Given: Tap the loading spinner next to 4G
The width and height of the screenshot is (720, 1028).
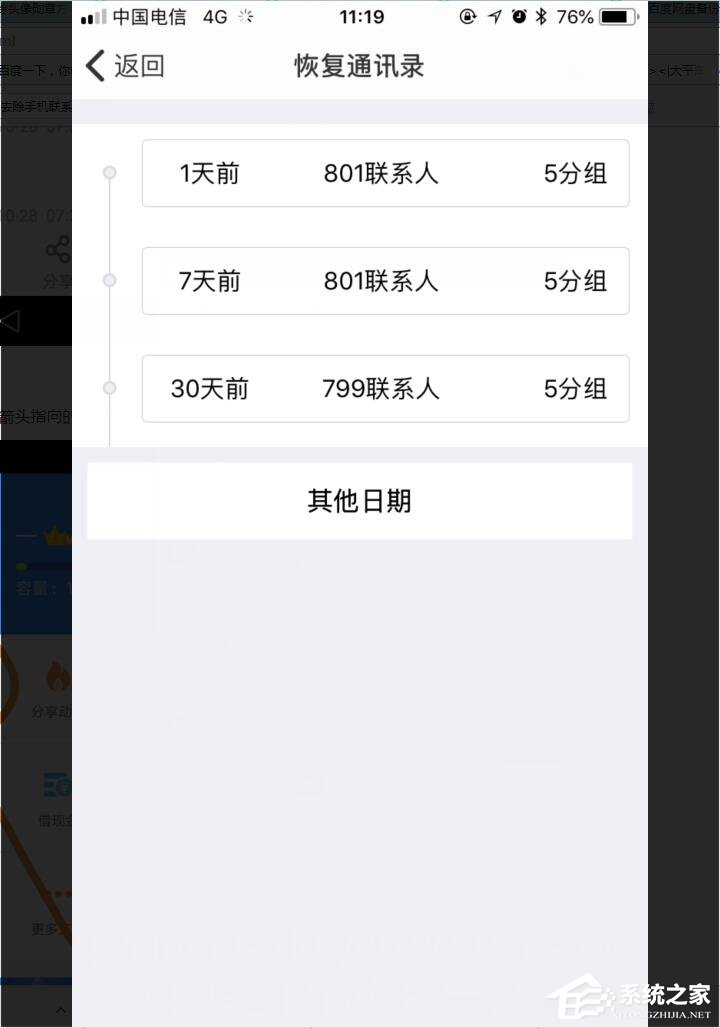Looking at the screenshot, I should pyautogui.click(x=243, y=17).
